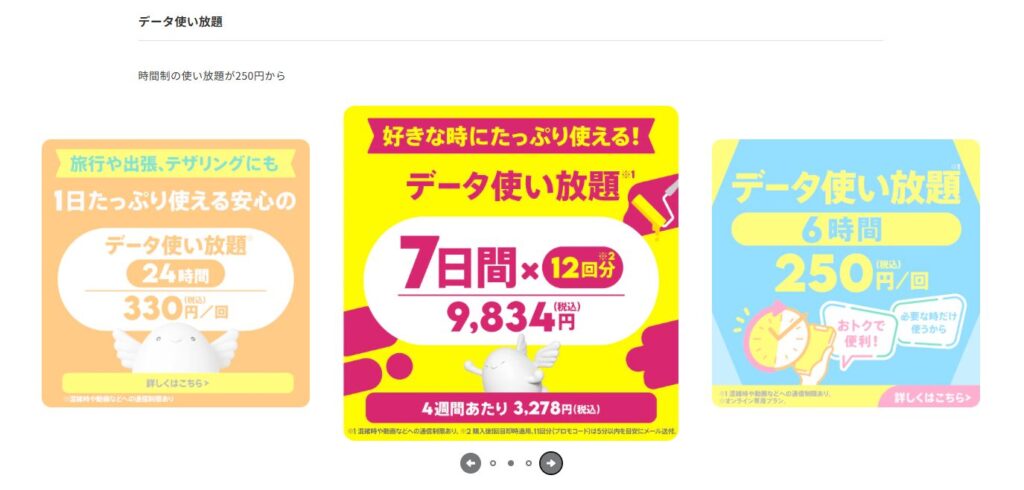Jump to the third carousel page dot

[x=529, y=463]
